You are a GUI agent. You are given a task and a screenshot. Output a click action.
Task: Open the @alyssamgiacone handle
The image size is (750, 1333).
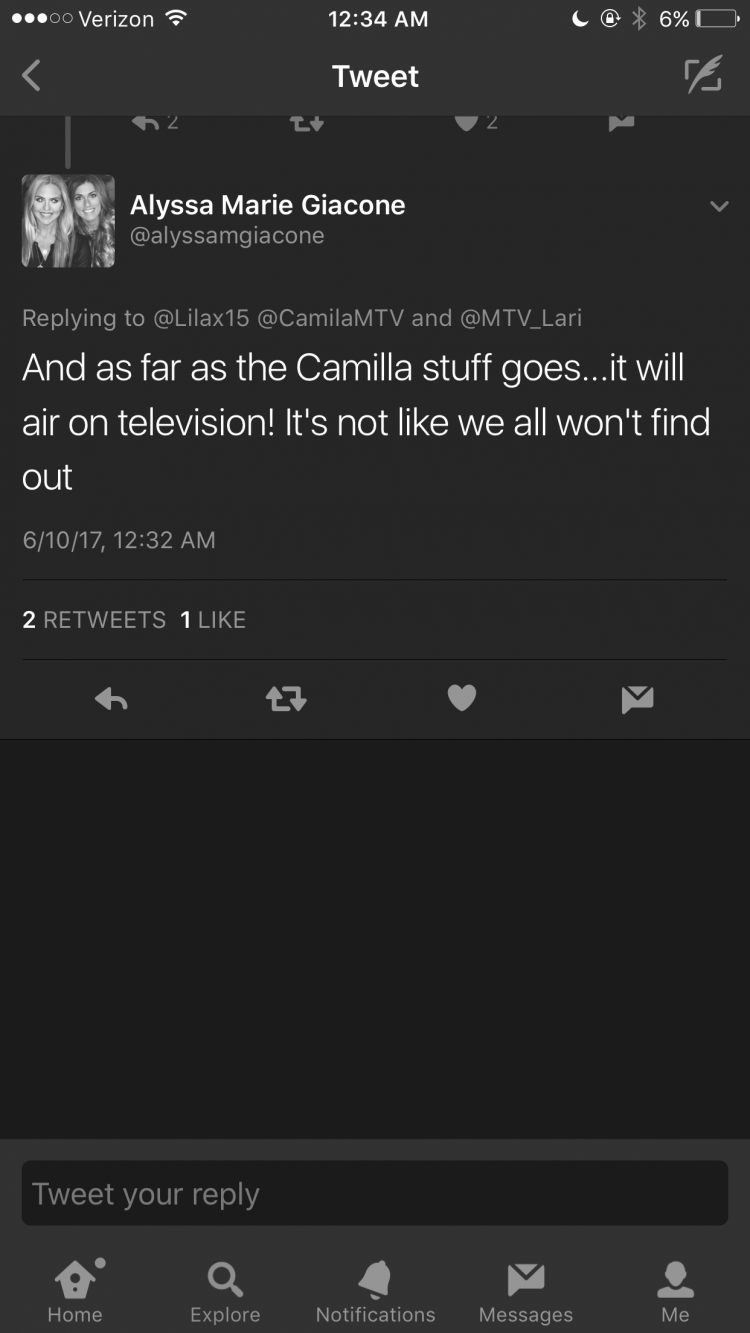[227, 237]
